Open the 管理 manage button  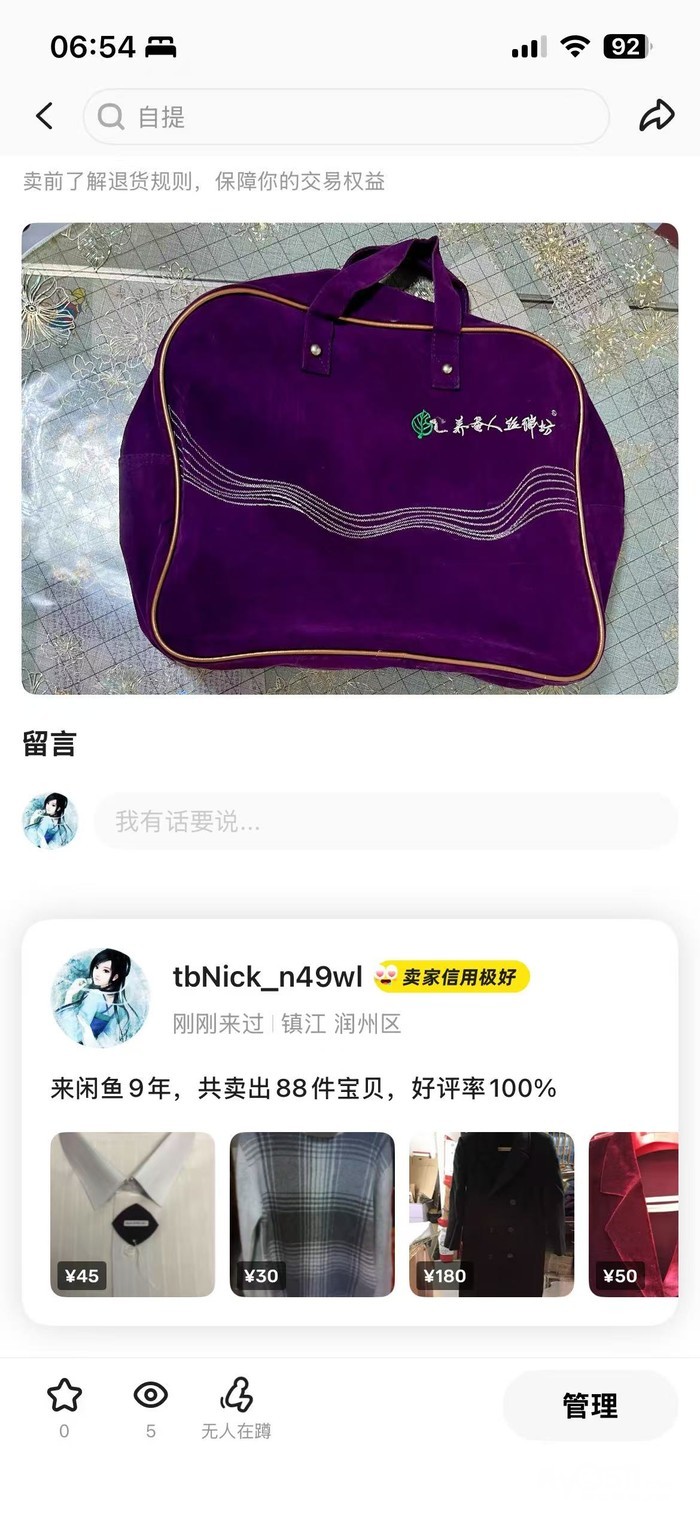pyautogui.click(x=590, y=1405)
